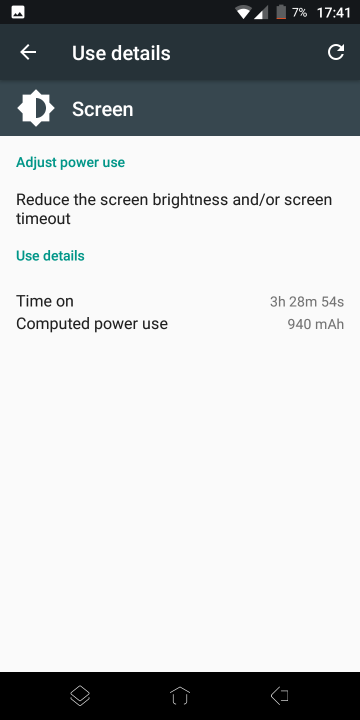This screenshot has height=720, width=360.
Task: Open Reduce the screen brightness and/or screen timeout
Action: (x=180, y=209)
